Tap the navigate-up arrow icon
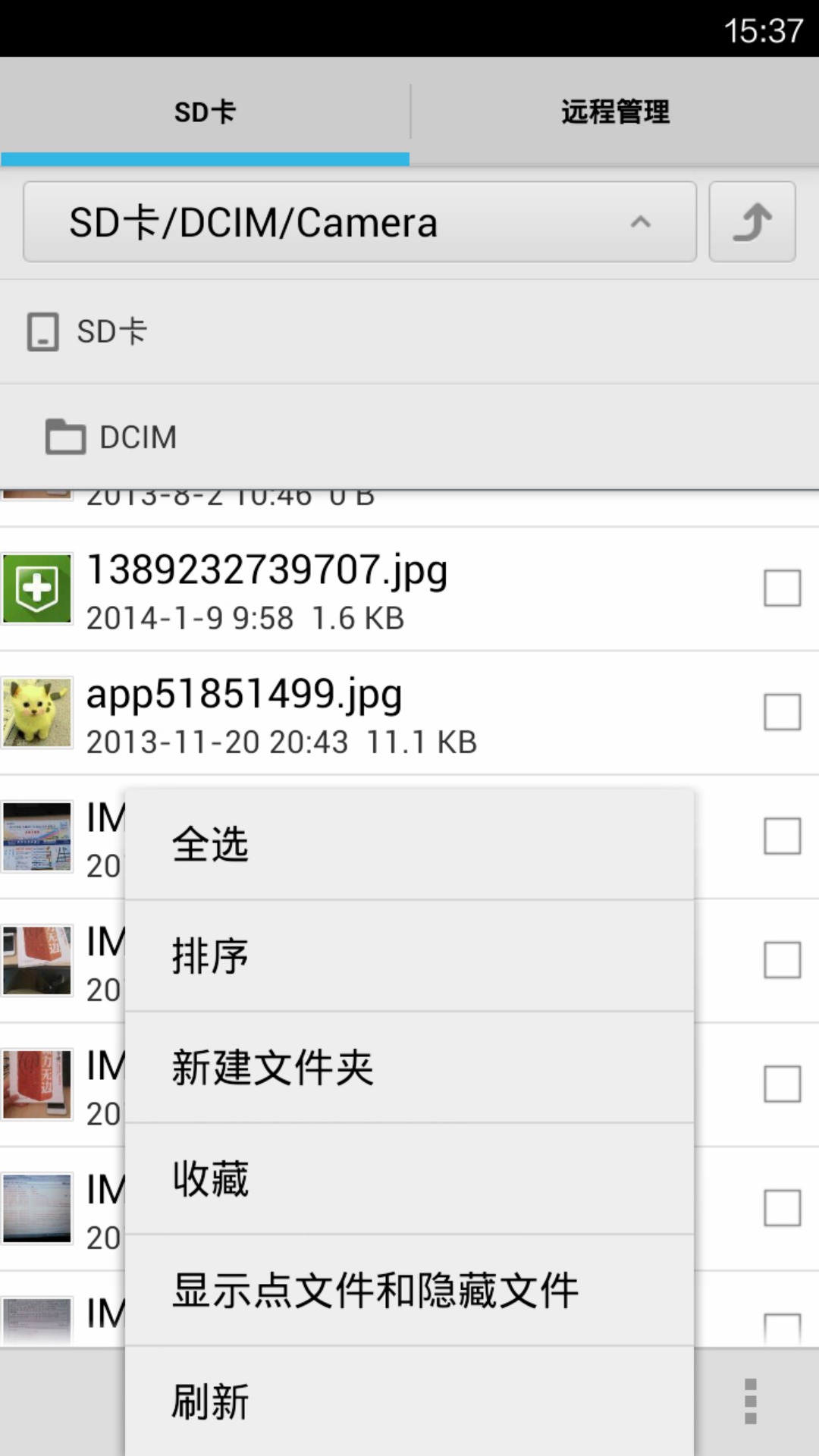This screenshot has width=819, height=1456. coord(751,222)
